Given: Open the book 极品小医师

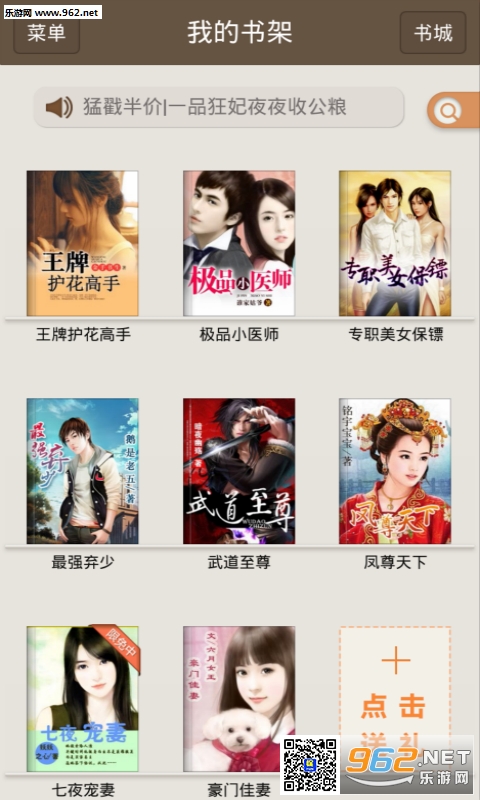Looking at the screenshot, I should (239, 243).
